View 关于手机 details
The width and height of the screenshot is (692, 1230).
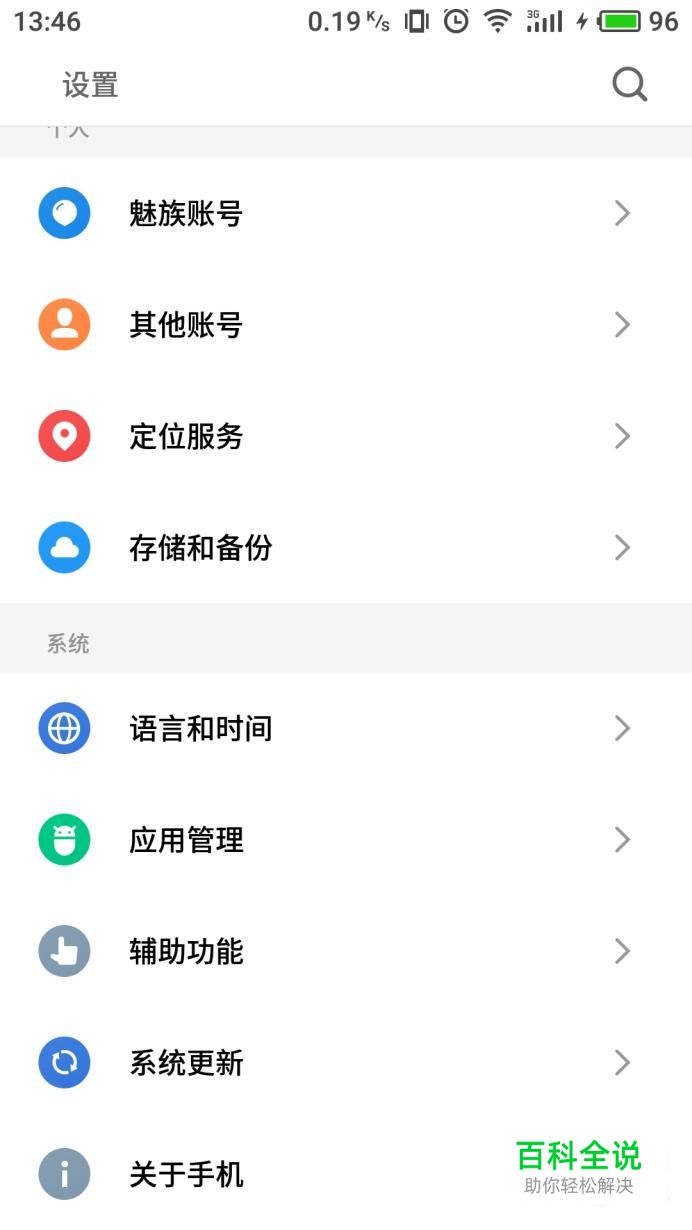point(186,1174)
